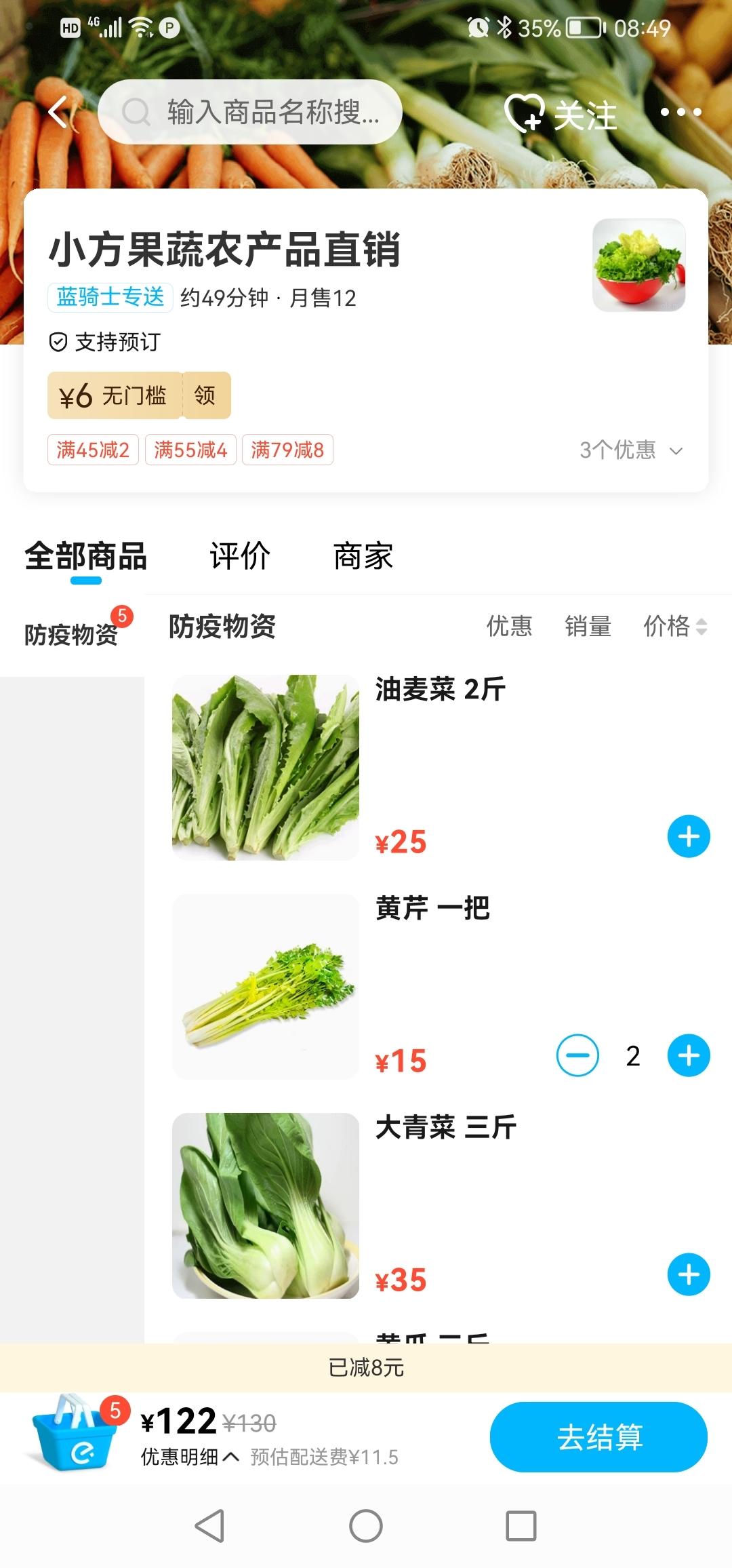Sort products by 价格
The width and height of the screenshot is (732, 1568).
(x=674, y=626)
